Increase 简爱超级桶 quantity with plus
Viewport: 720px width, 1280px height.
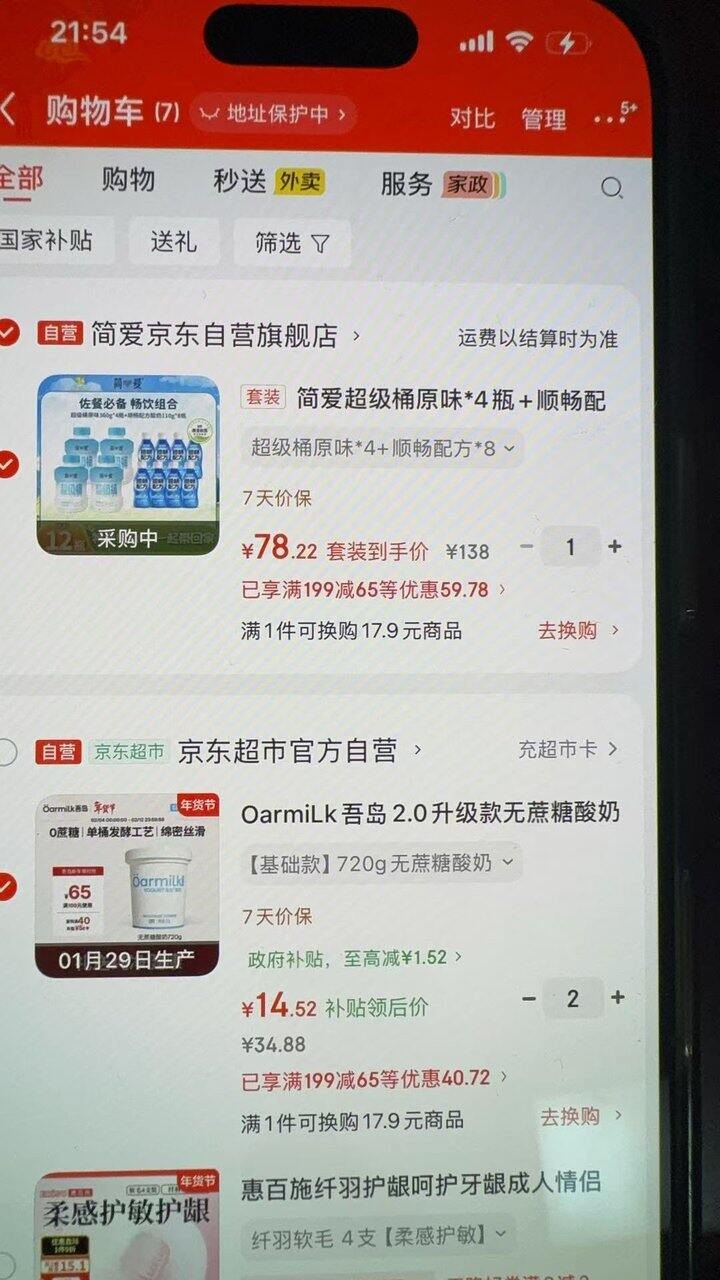(615, 547)
